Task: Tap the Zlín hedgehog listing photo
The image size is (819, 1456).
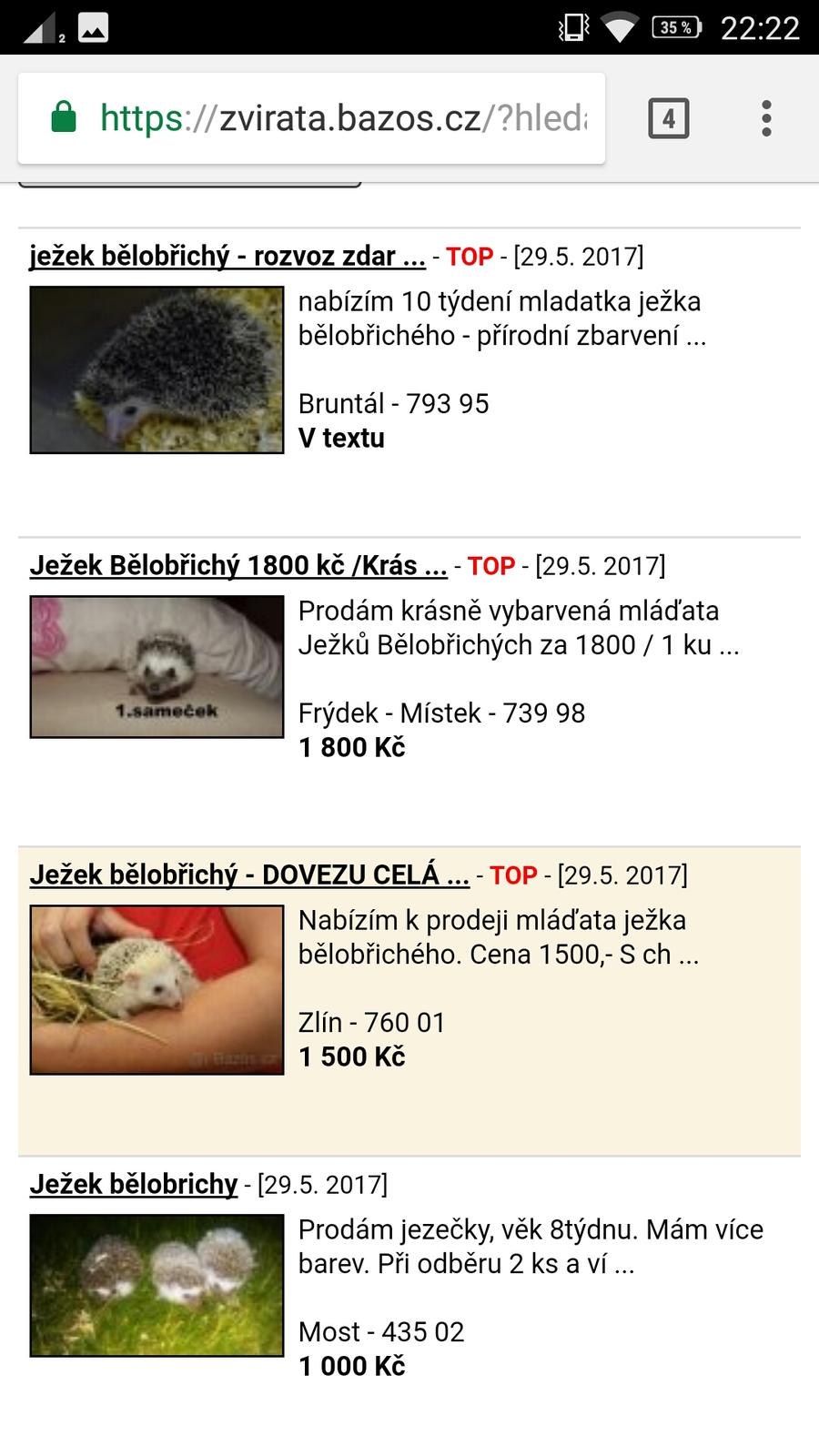Action: (x=157, y=989)
